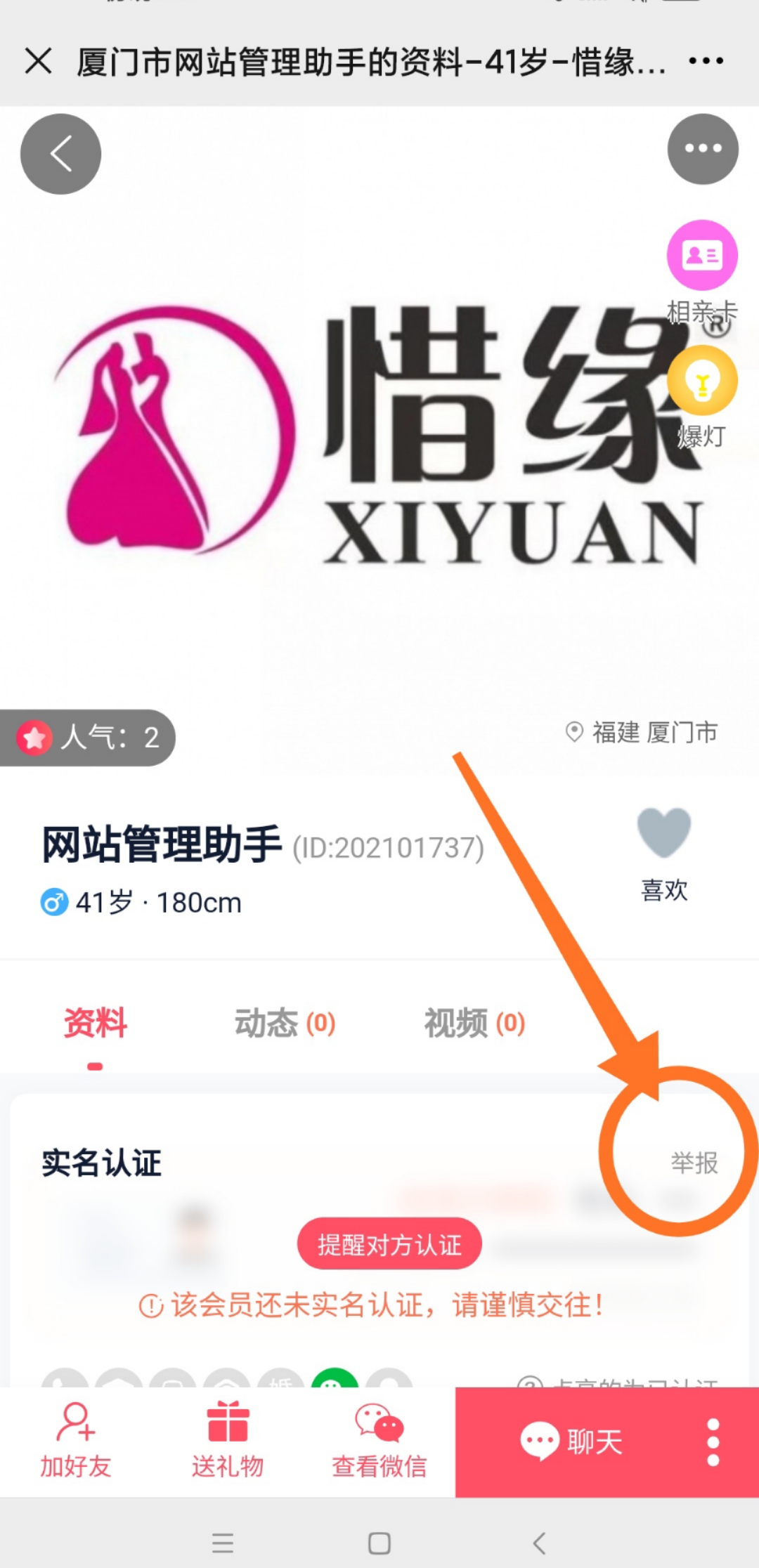The height and width of the screenshot is (1568, 759).
Task: Tap the system home button
Action: [x=379, y=1543]
